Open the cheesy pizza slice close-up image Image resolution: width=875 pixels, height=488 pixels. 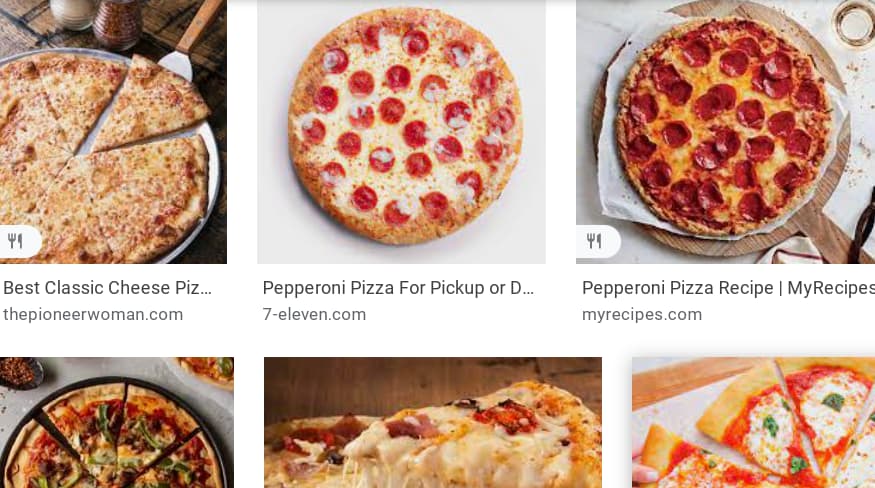tap(432, 423)
